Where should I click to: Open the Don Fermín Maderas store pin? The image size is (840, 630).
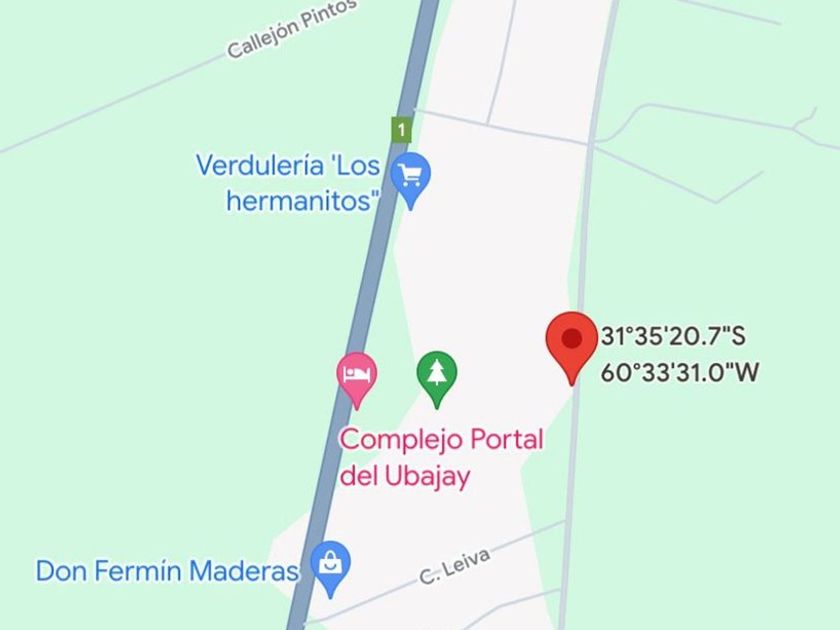click(x=329, y=565)
